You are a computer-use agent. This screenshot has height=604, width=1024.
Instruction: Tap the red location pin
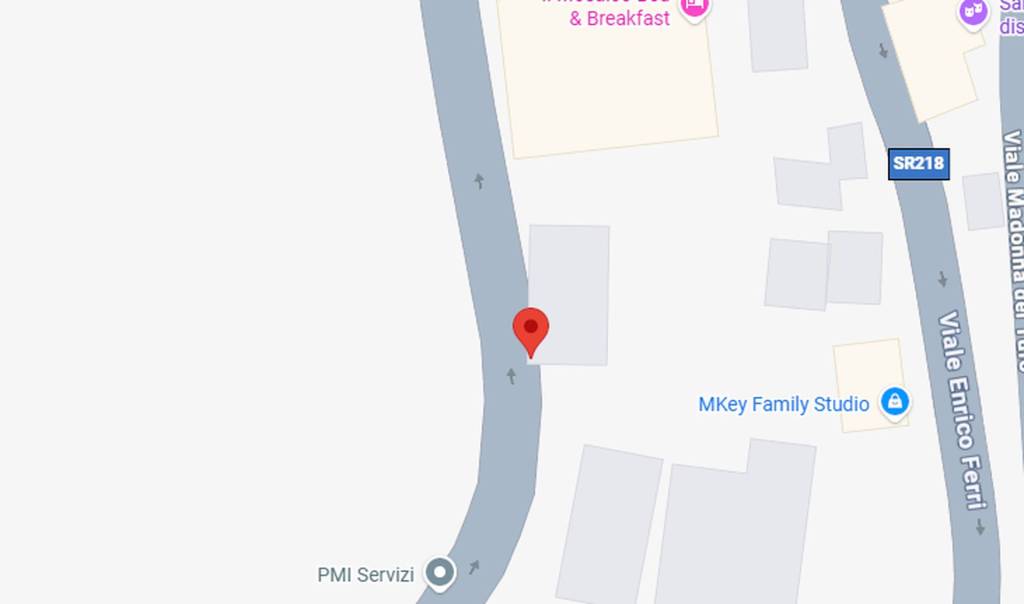(x=530, y=329)
